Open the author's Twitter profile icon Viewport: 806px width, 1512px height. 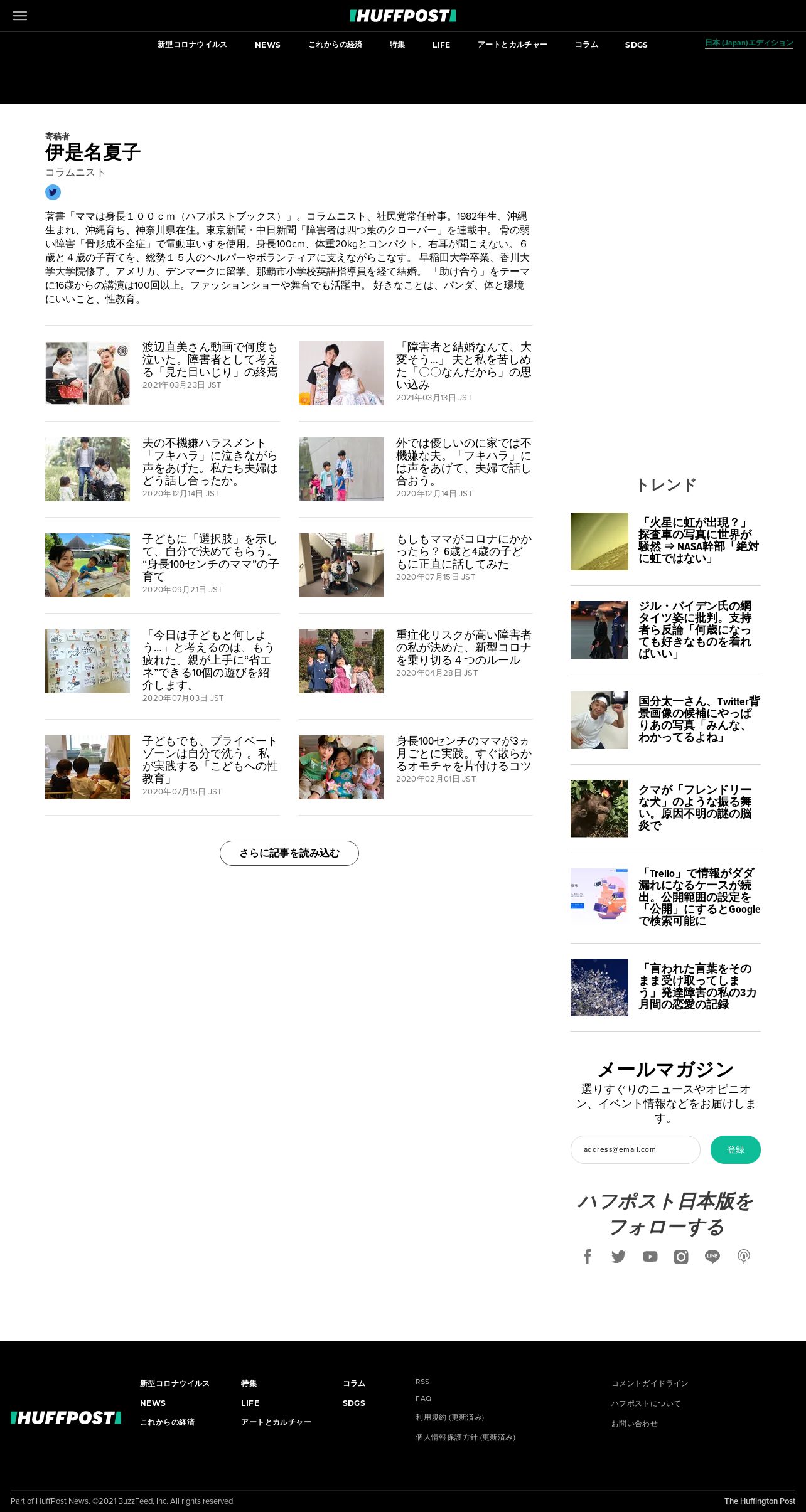pos(53,192)
